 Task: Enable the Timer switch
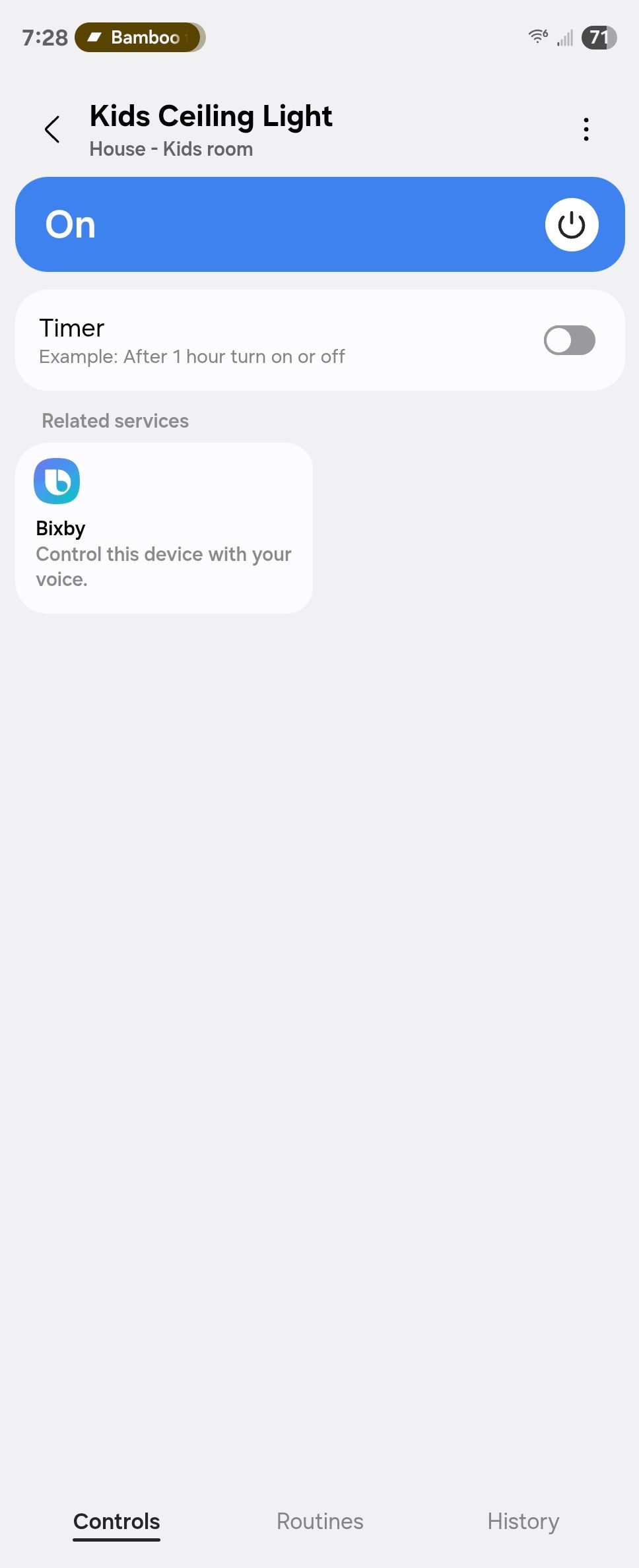click(569, 341)
